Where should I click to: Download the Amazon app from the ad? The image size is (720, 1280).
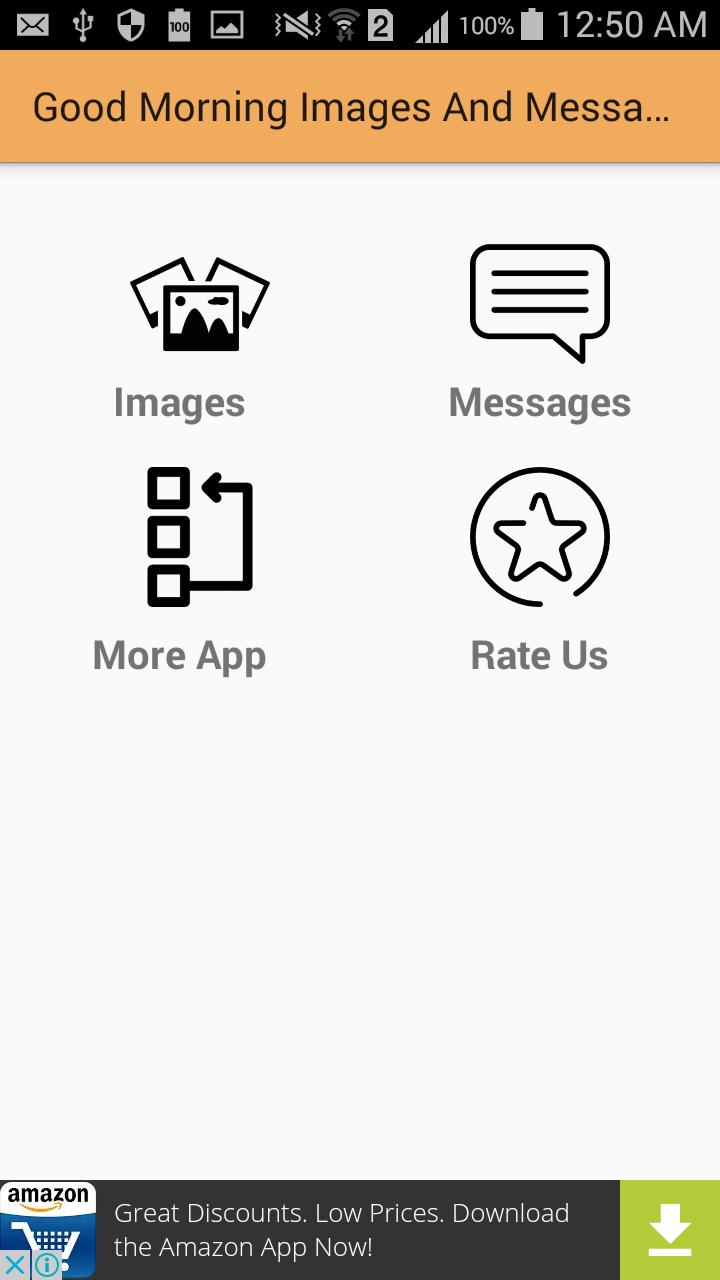click(670, 1230)
